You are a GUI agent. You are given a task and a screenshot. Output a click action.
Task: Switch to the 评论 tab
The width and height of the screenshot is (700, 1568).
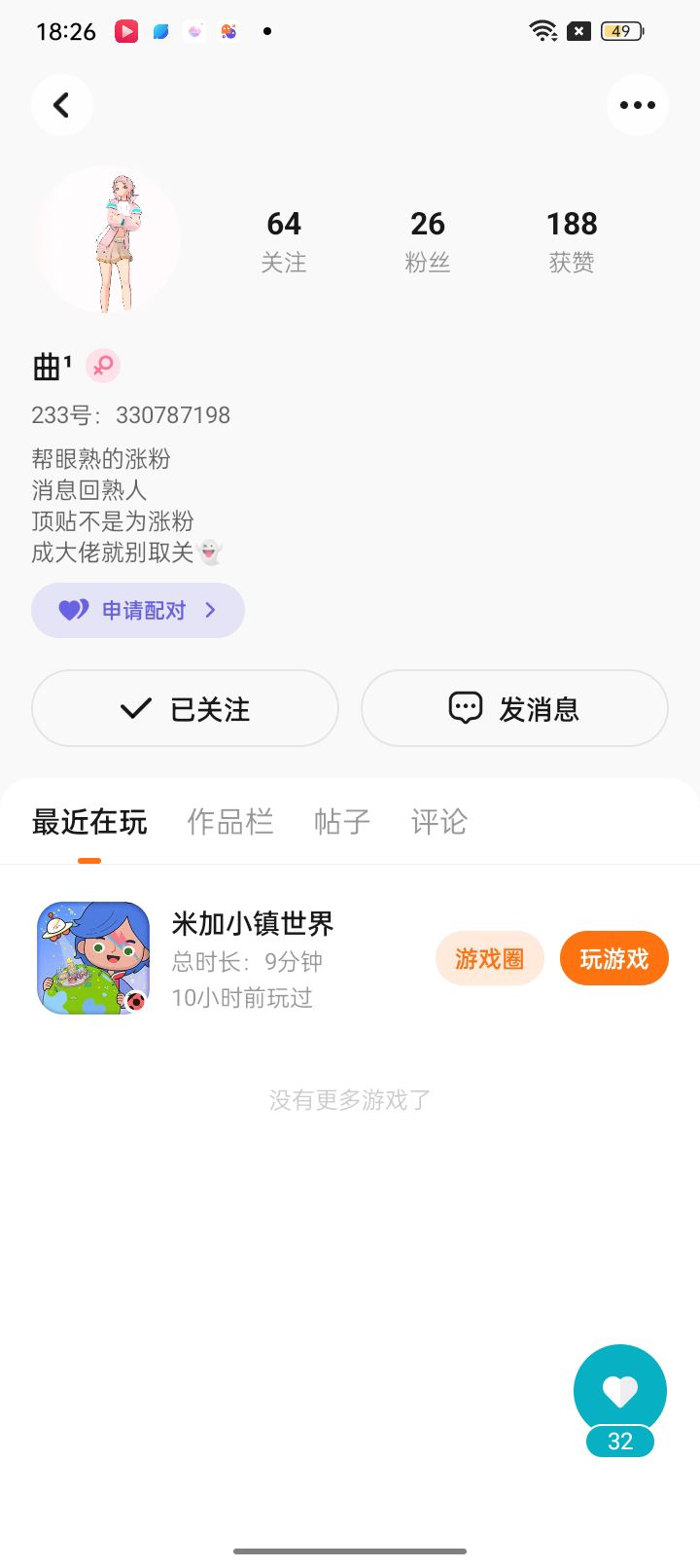(439, 823)
